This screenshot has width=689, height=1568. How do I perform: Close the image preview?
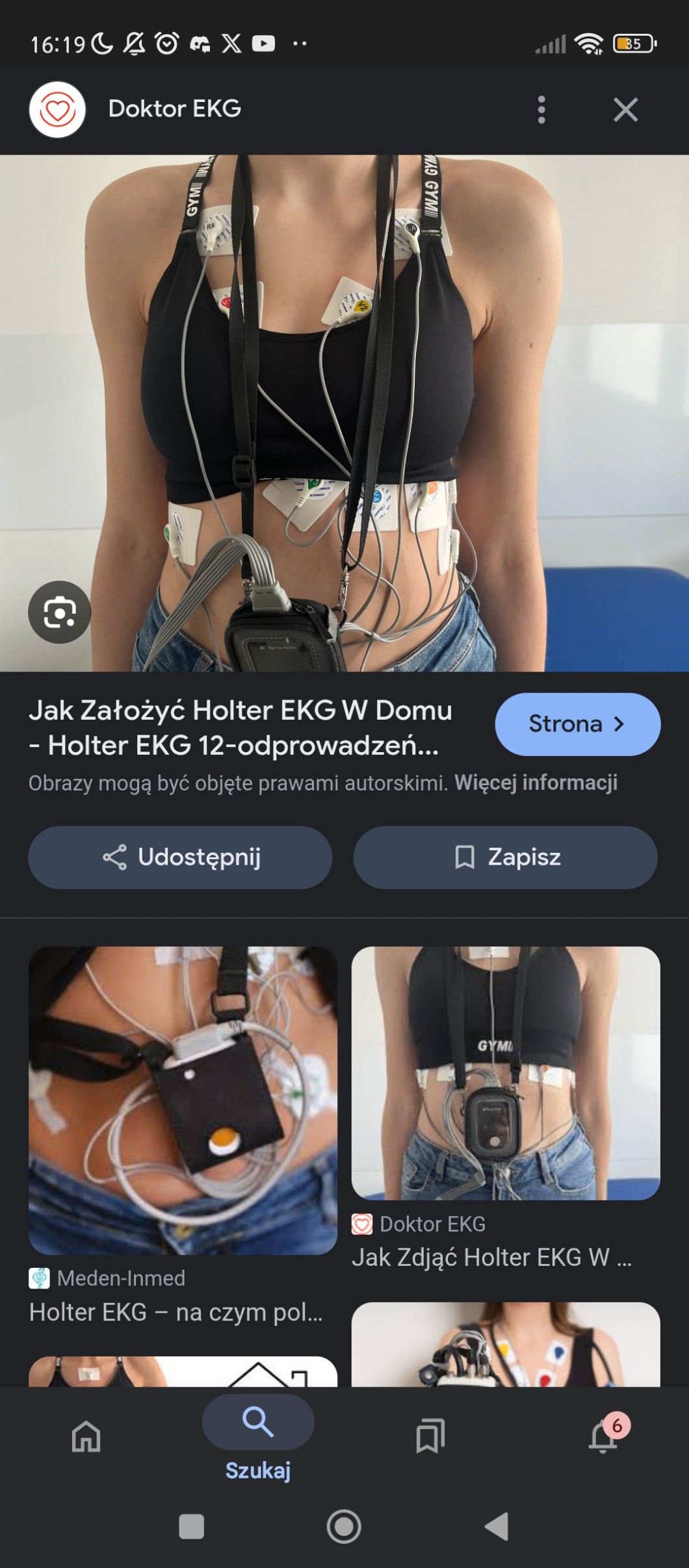625,110
